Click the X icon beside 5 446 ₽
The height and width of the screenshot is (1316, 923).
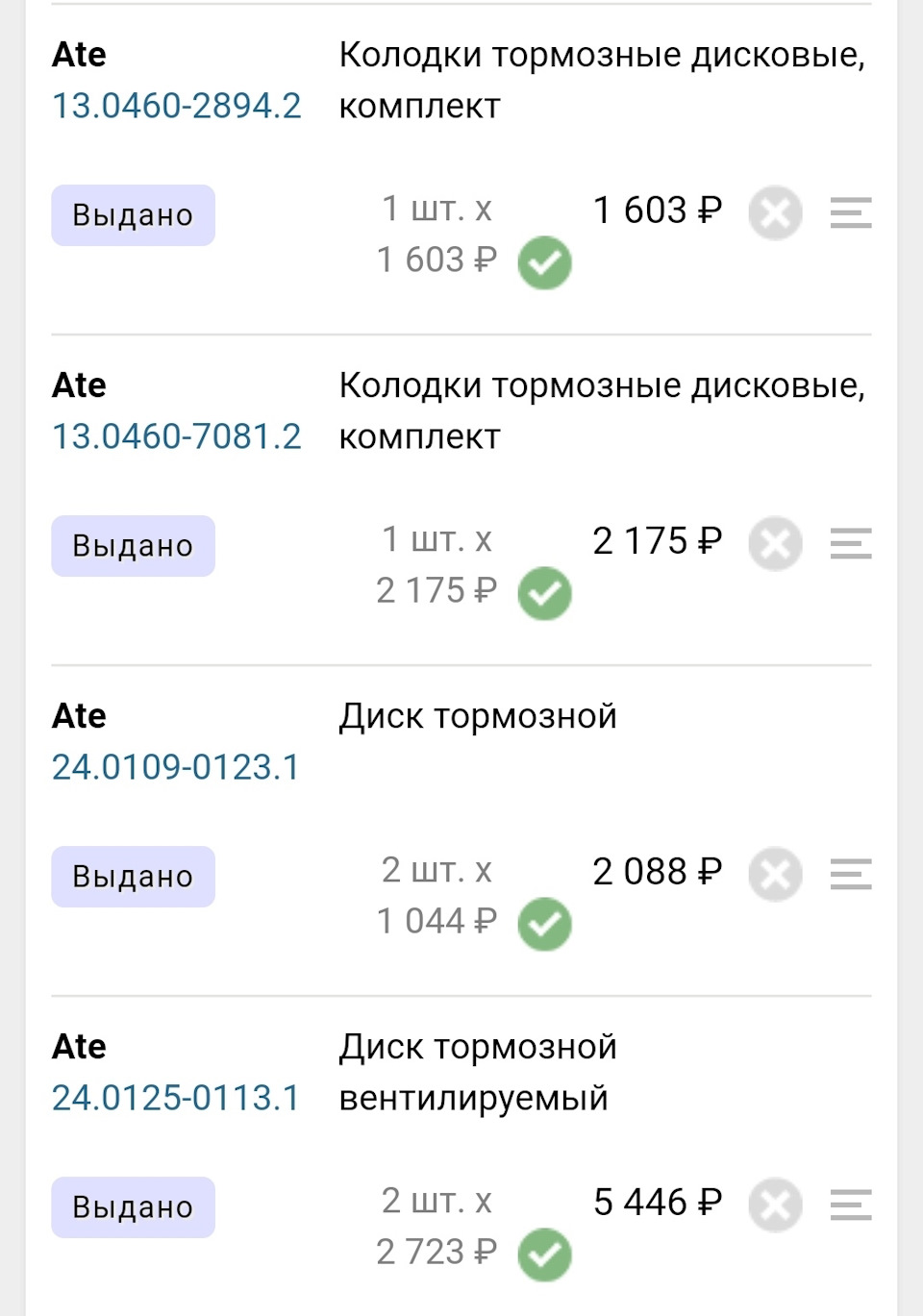tap(775, 1204)
